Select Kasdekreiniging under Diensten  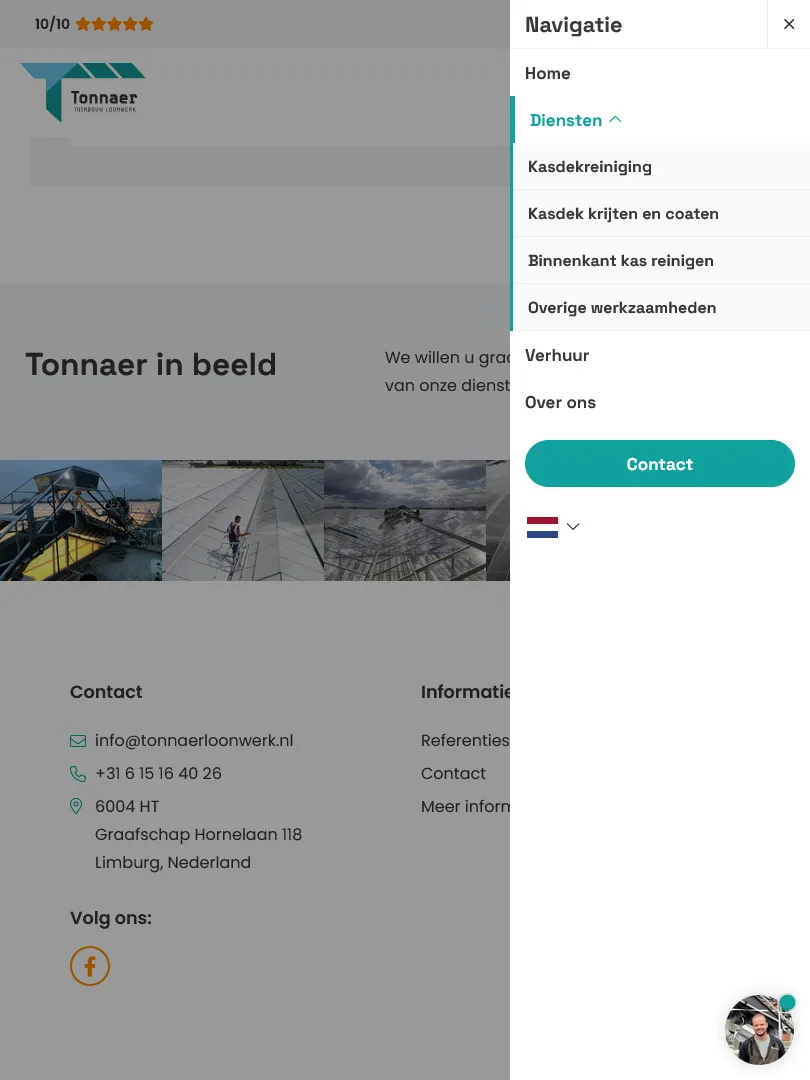pos(589,166)
